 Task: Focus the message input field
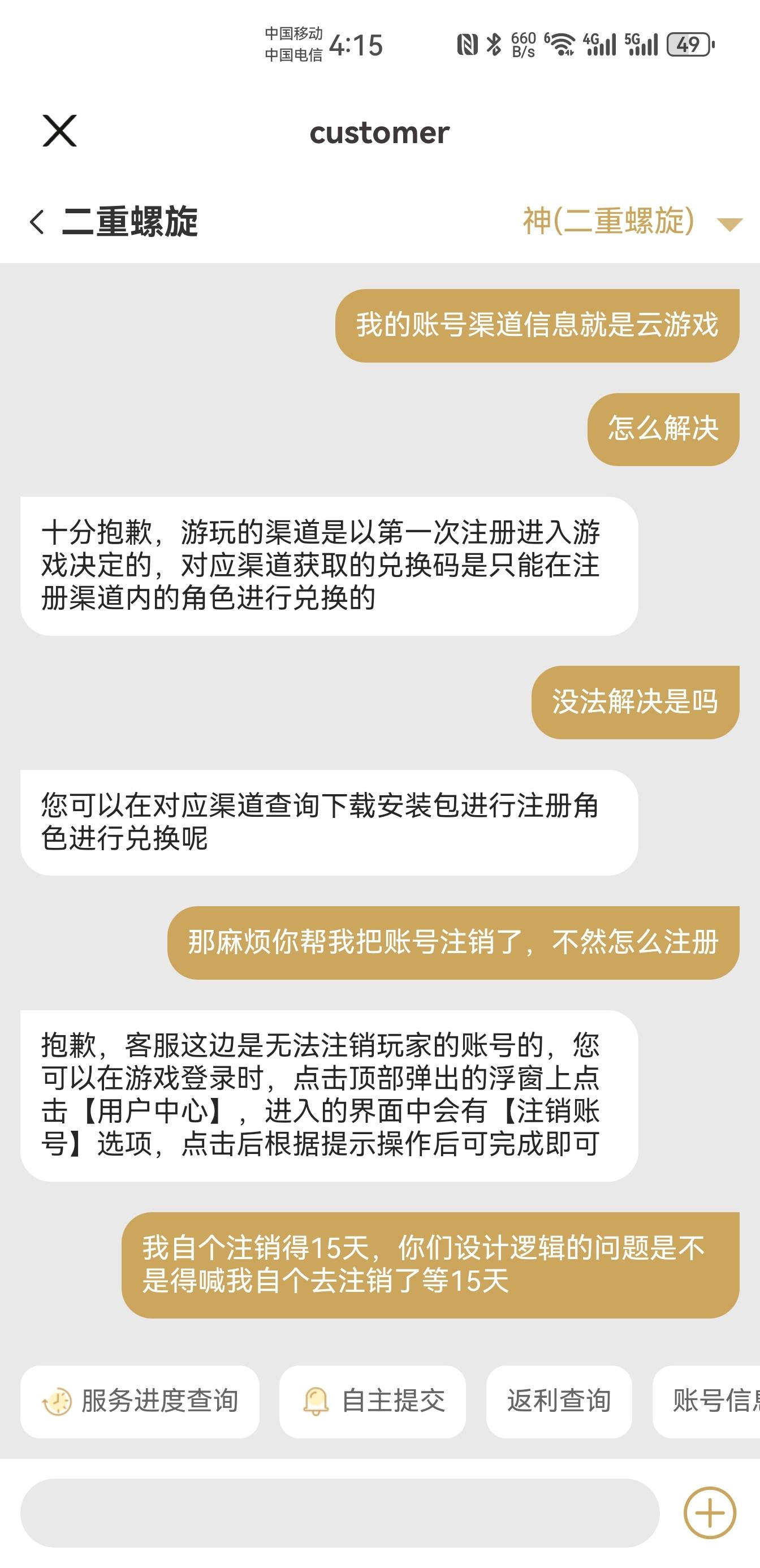click(x=339, y=1513)
